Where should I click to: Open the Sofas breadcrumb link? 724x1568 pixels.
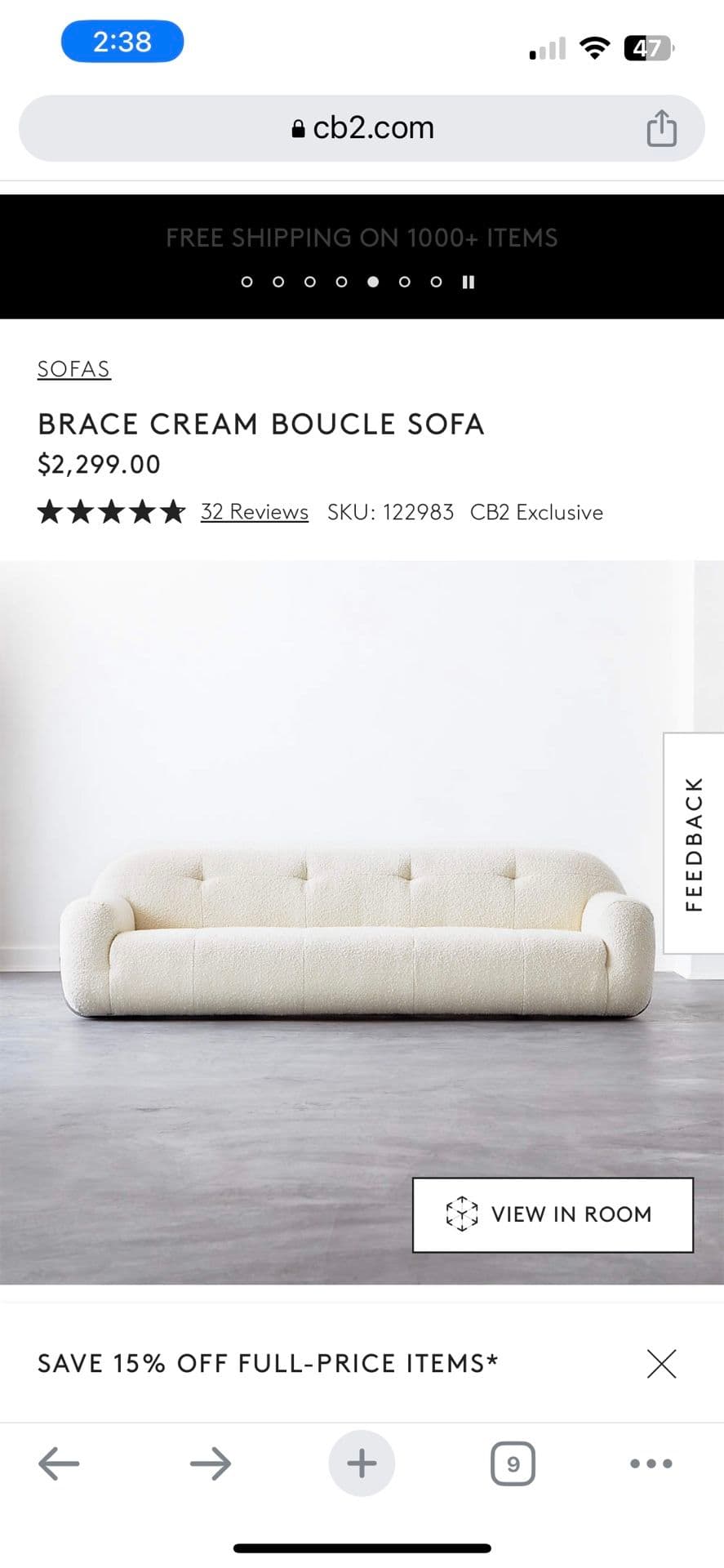coord(73,369)
